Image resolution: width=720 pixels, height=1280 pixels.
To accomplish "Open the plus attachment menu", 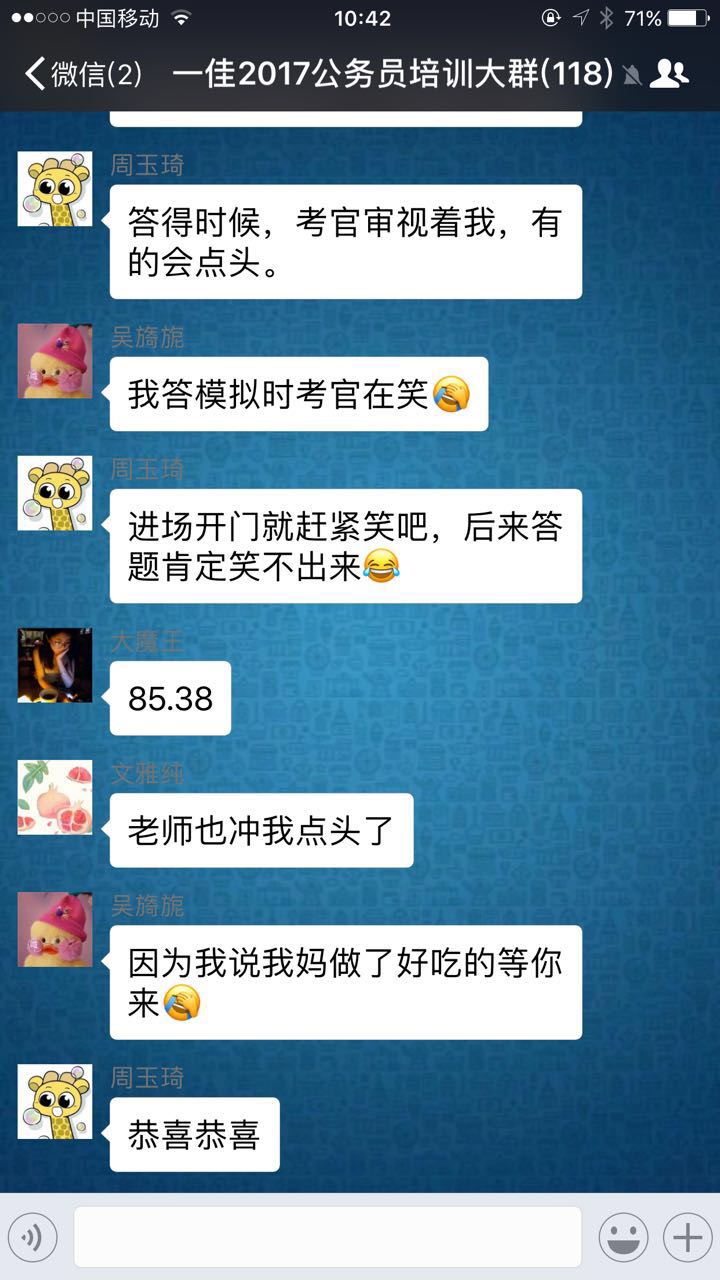I will click(688, 1238).
